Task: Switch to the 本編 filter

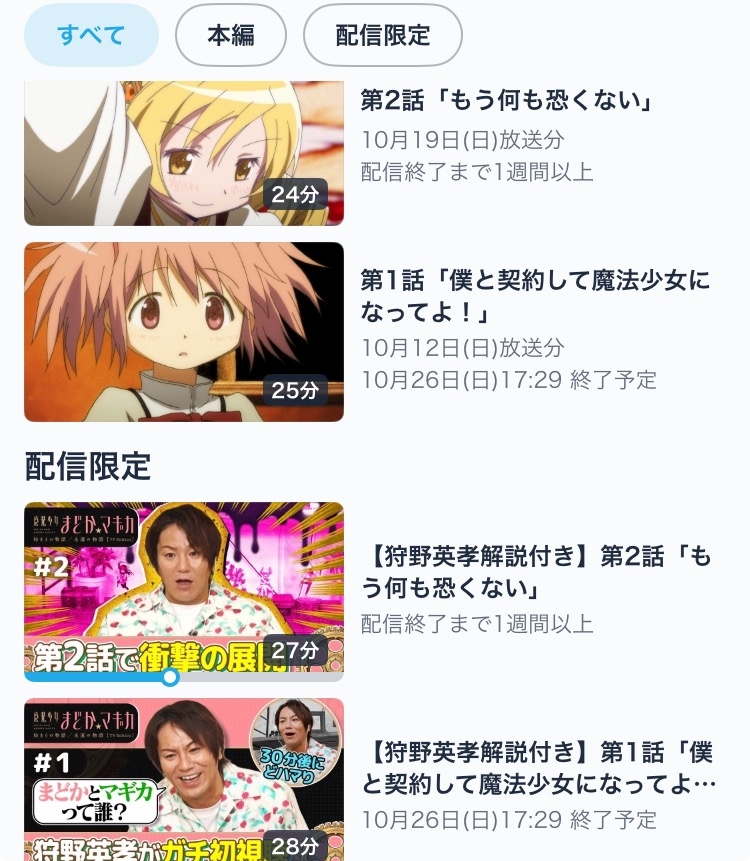Action: [x=231, y=35]
